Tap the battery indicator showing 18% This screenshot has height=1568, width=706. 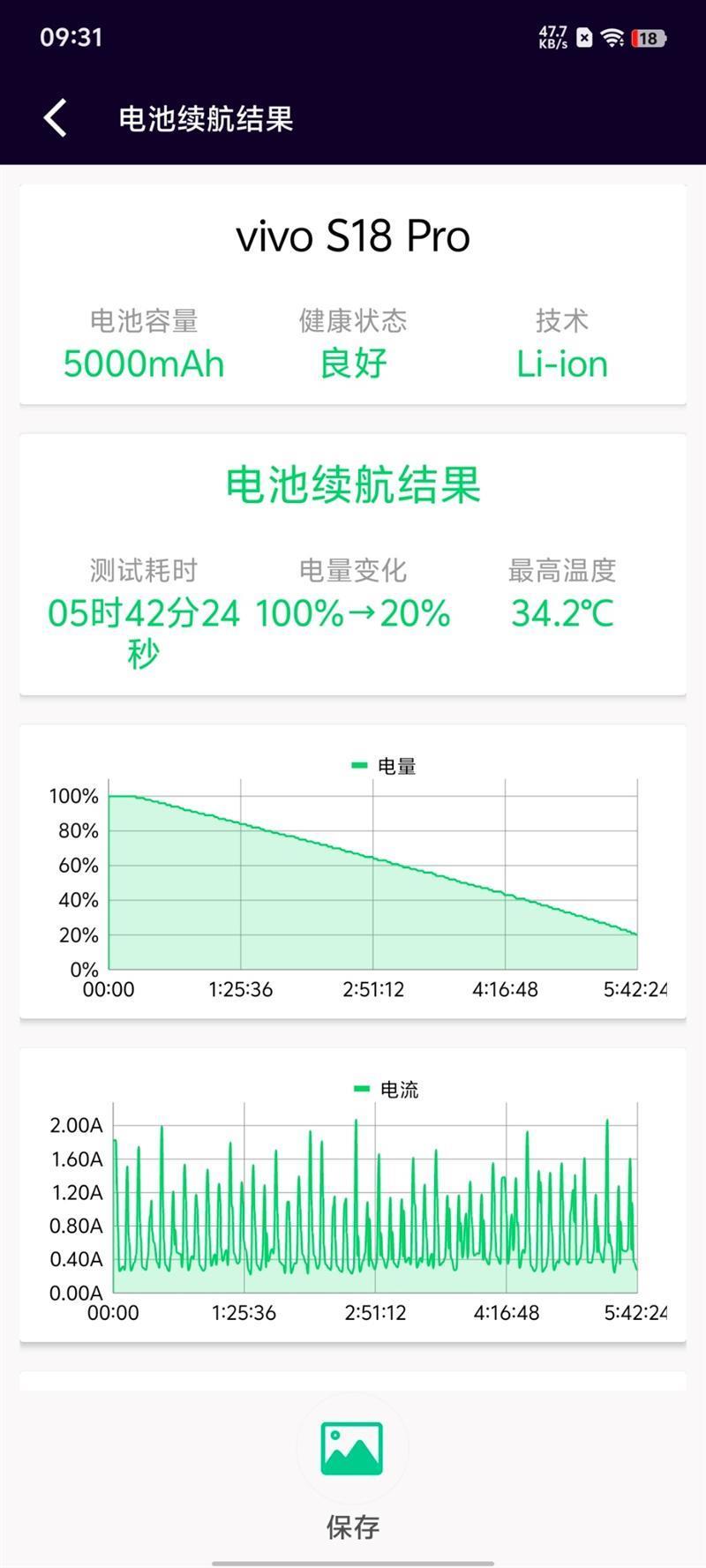[x=650, y=37]
